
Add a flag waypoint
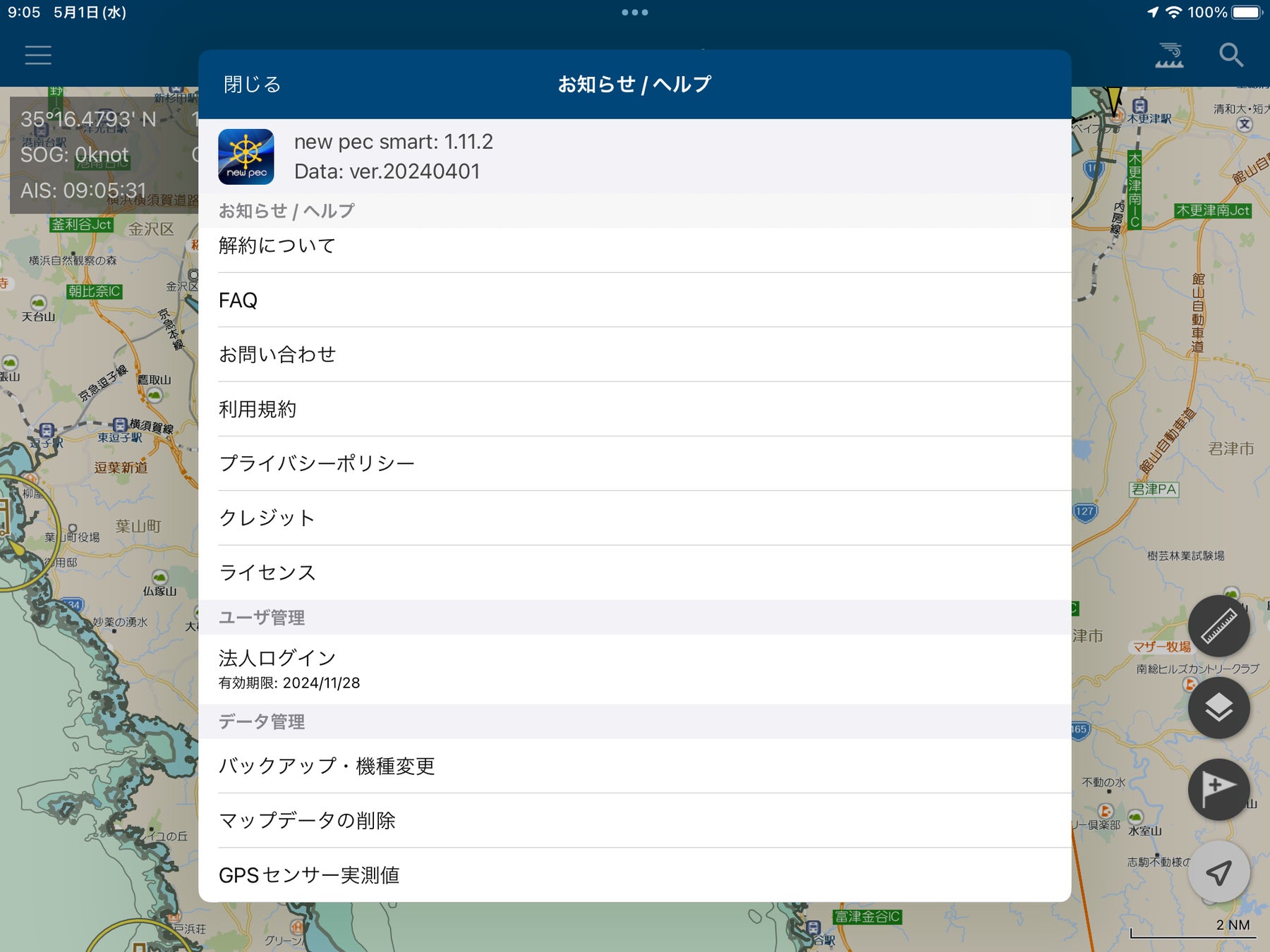coord(1218,789)
